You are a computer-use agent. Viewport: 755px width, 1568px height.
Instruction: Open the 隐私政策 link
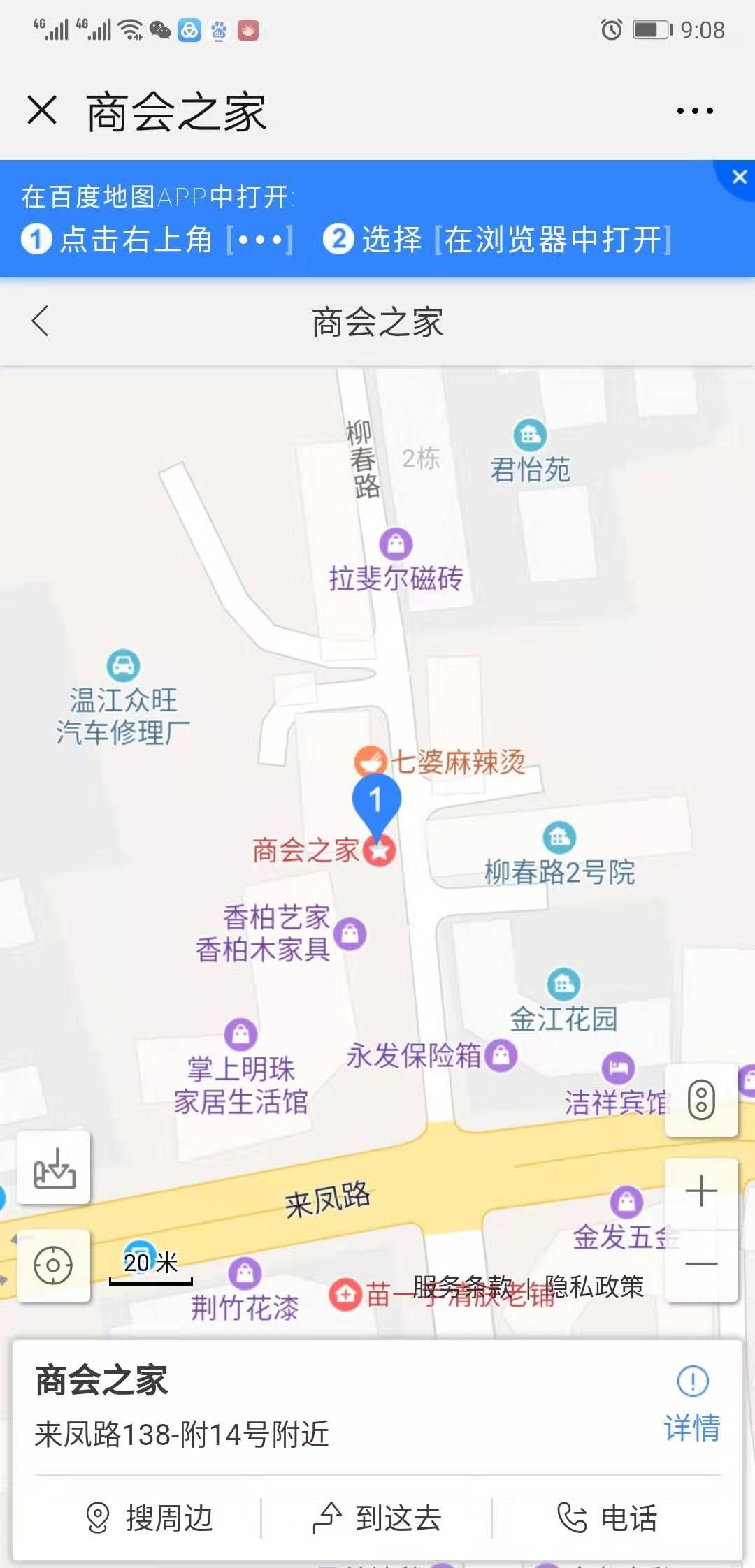[594, 1286]
